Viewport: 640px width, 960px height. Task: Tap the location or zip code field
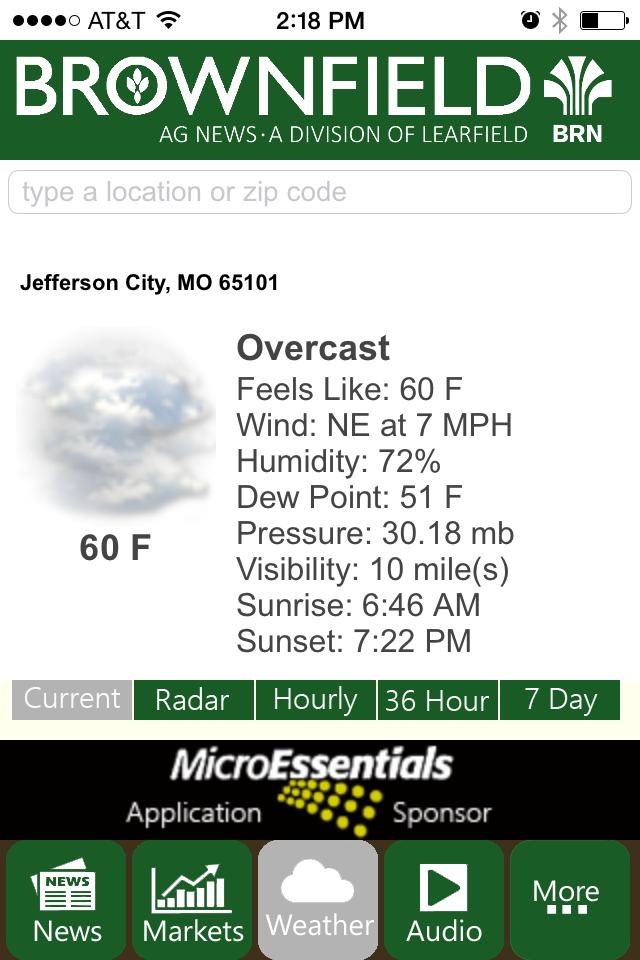tap(320, 192)
